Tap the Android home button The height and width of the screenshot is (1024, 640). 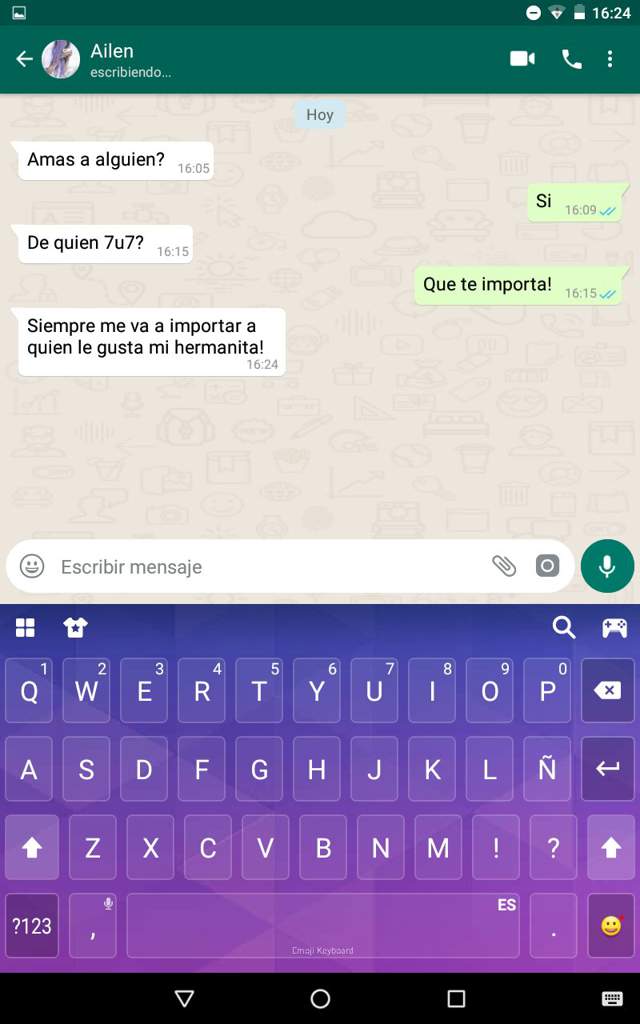(320, 998)
